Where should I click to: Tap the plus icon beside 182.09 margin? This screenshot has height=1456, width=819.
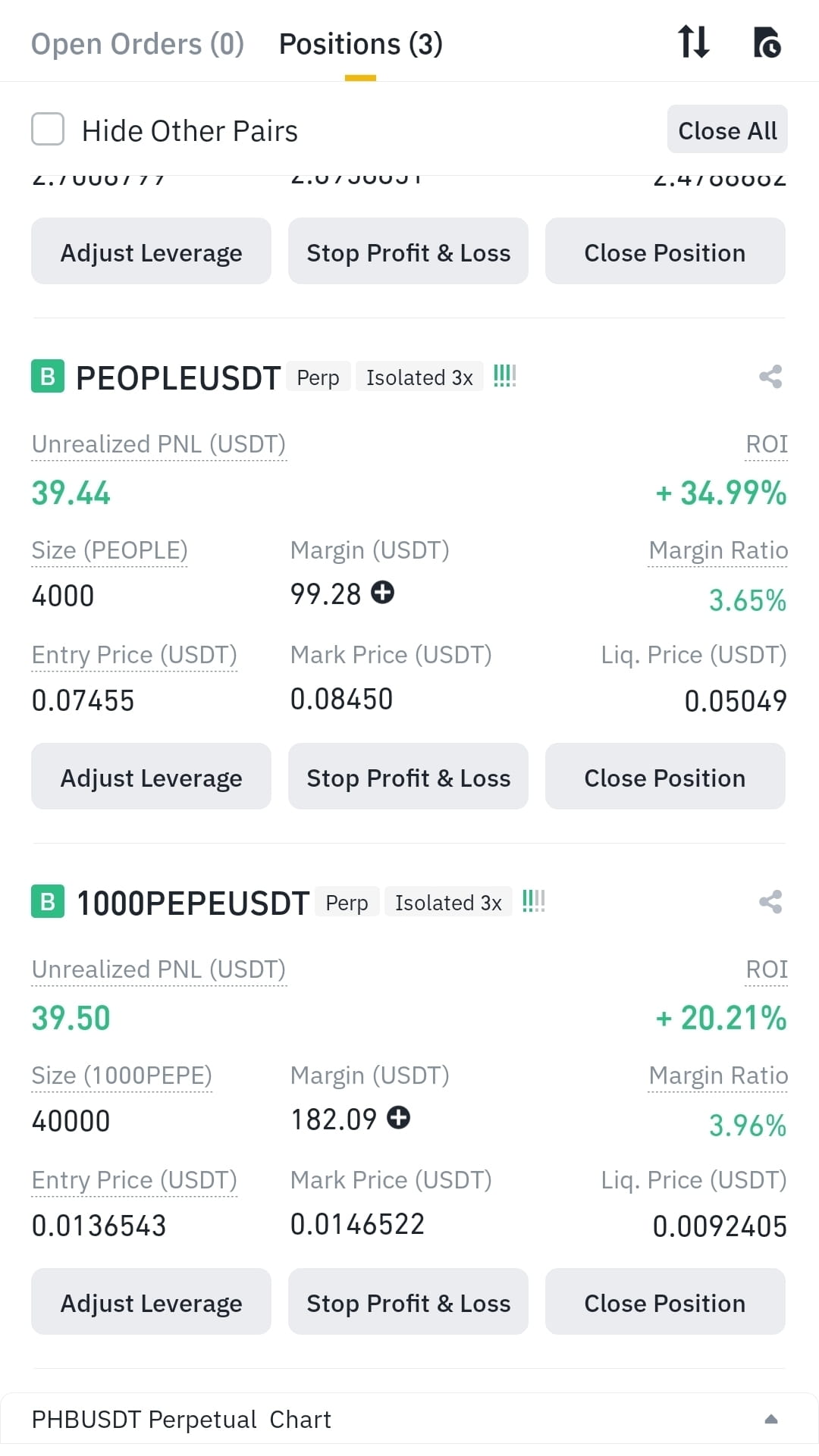(x=400, y=1119)
